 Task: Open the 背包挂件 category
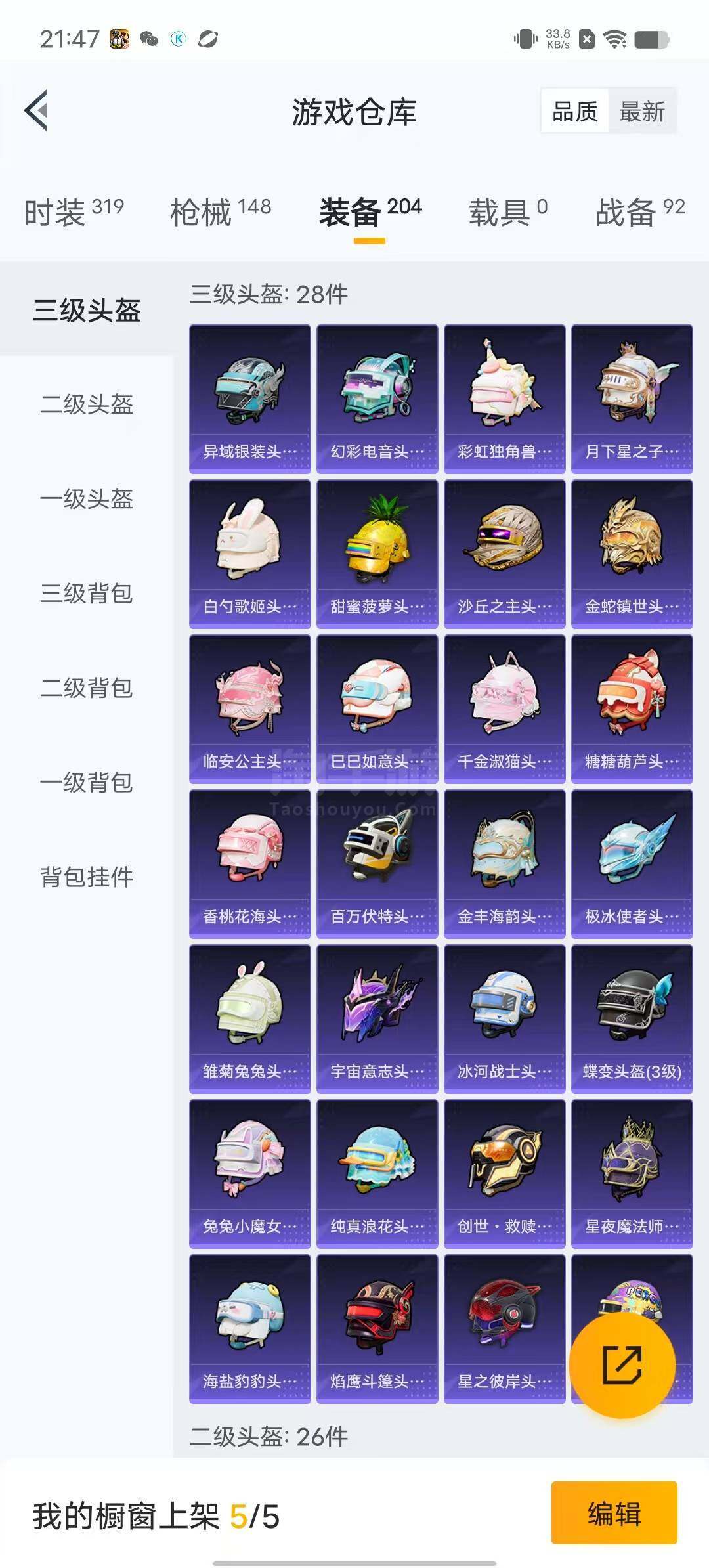click(x=87, y=877)
